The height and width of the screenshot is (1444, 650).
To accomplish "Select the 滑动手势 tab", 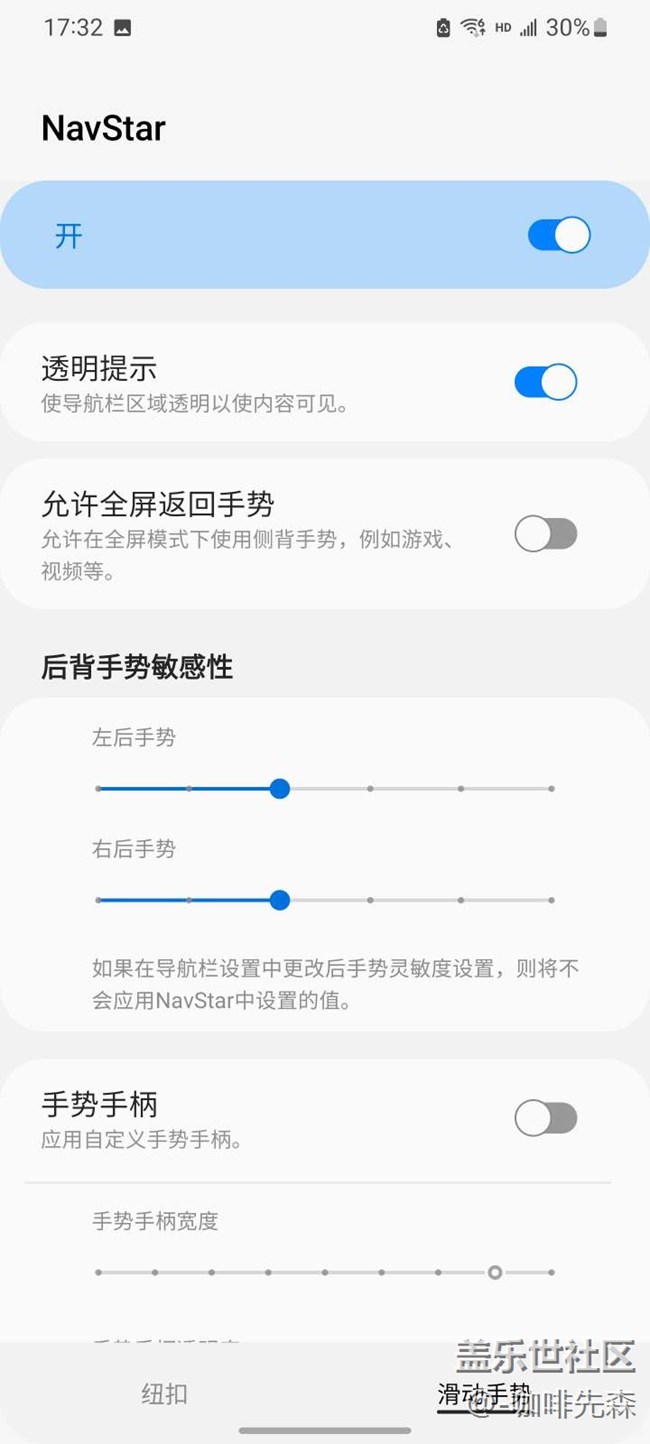I will click(x=484, y=1394).
